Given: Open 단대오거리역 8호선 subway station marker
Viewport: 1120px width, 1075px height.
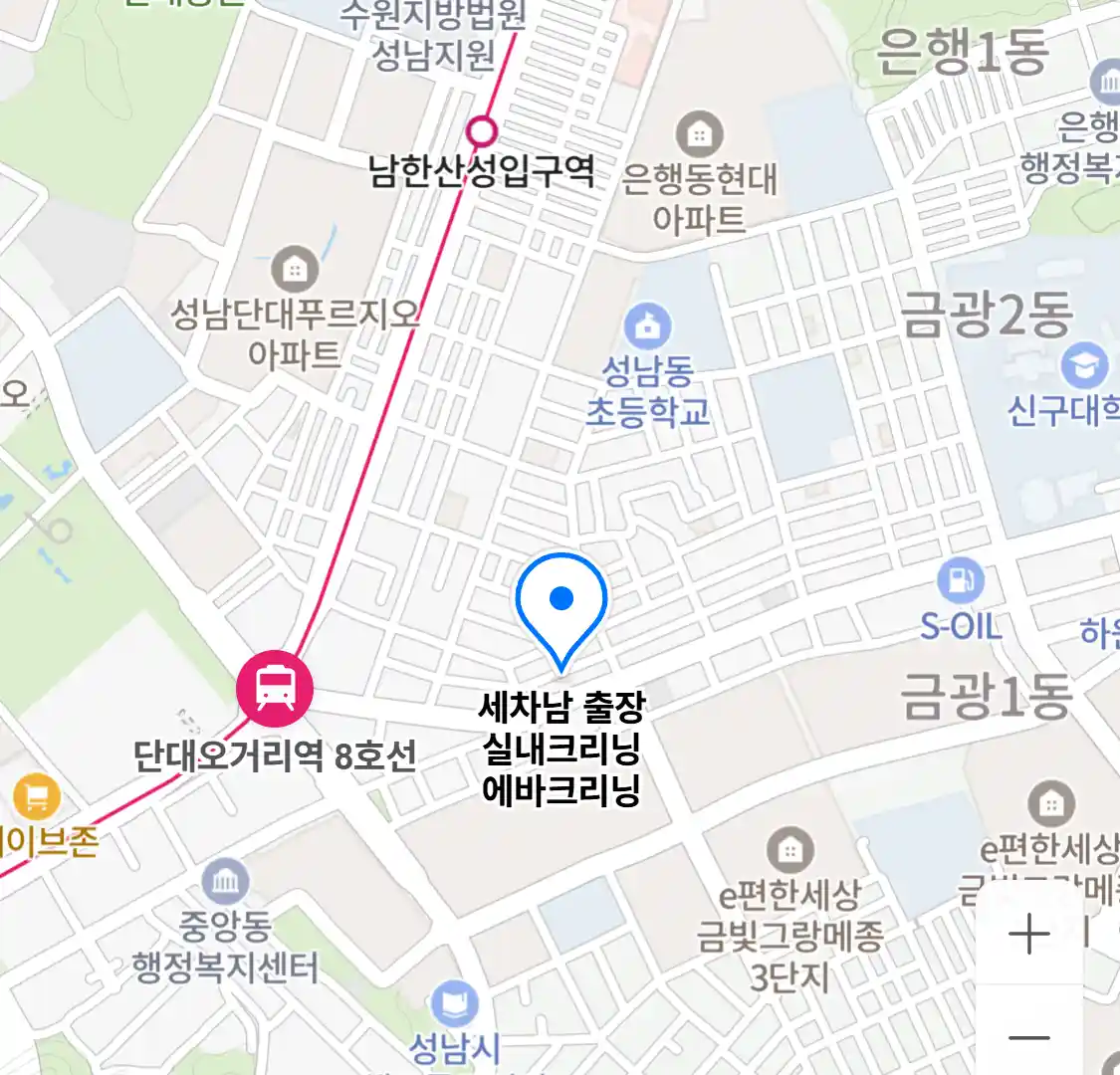Looking at the screenshot, I should click(275, 688).
